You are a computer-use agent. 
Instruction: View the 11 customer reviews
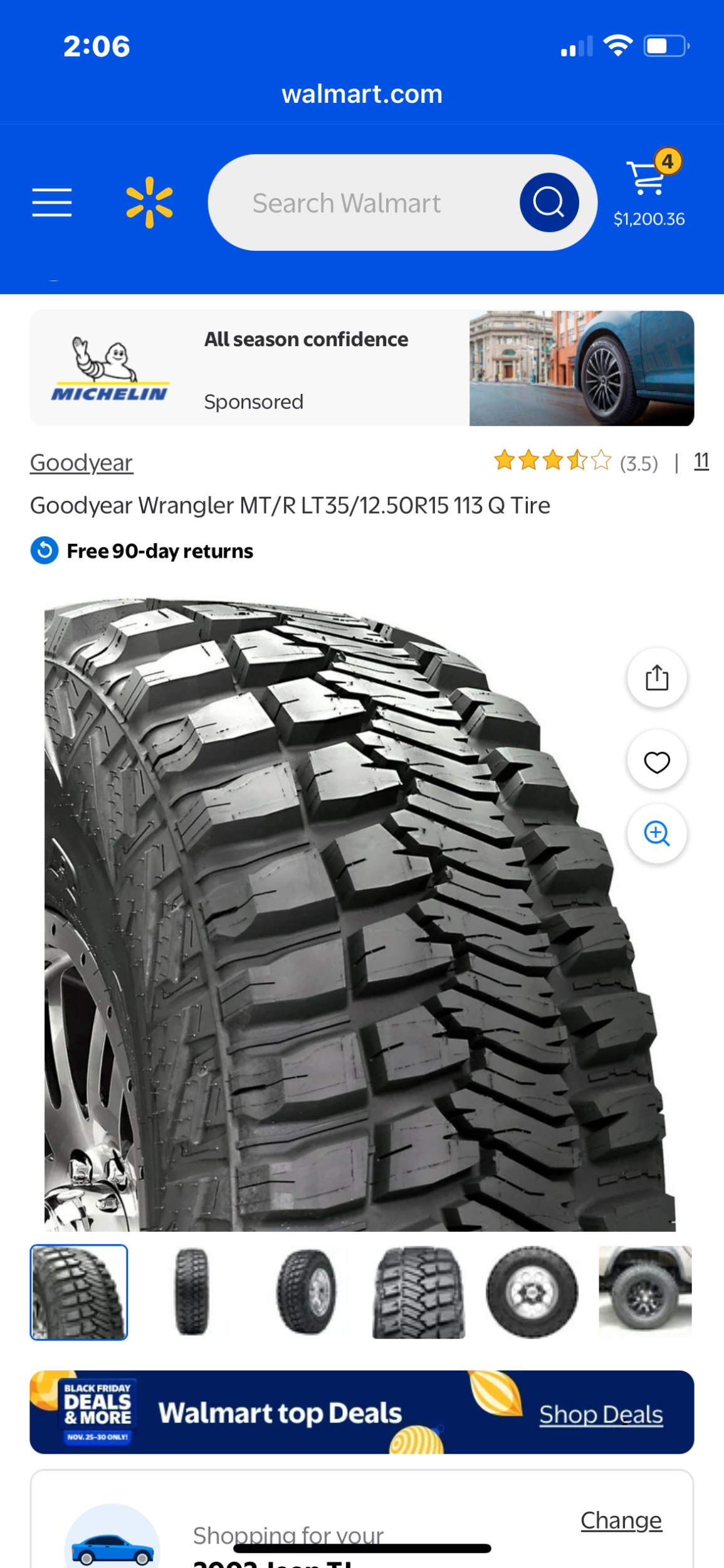coord(701,462)
